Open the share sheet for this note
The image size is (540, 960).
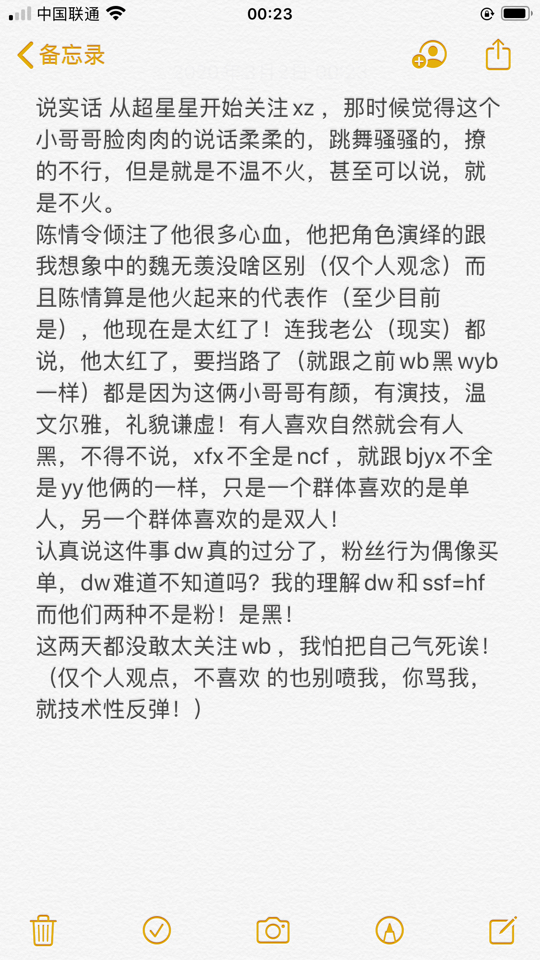(498, 54)
